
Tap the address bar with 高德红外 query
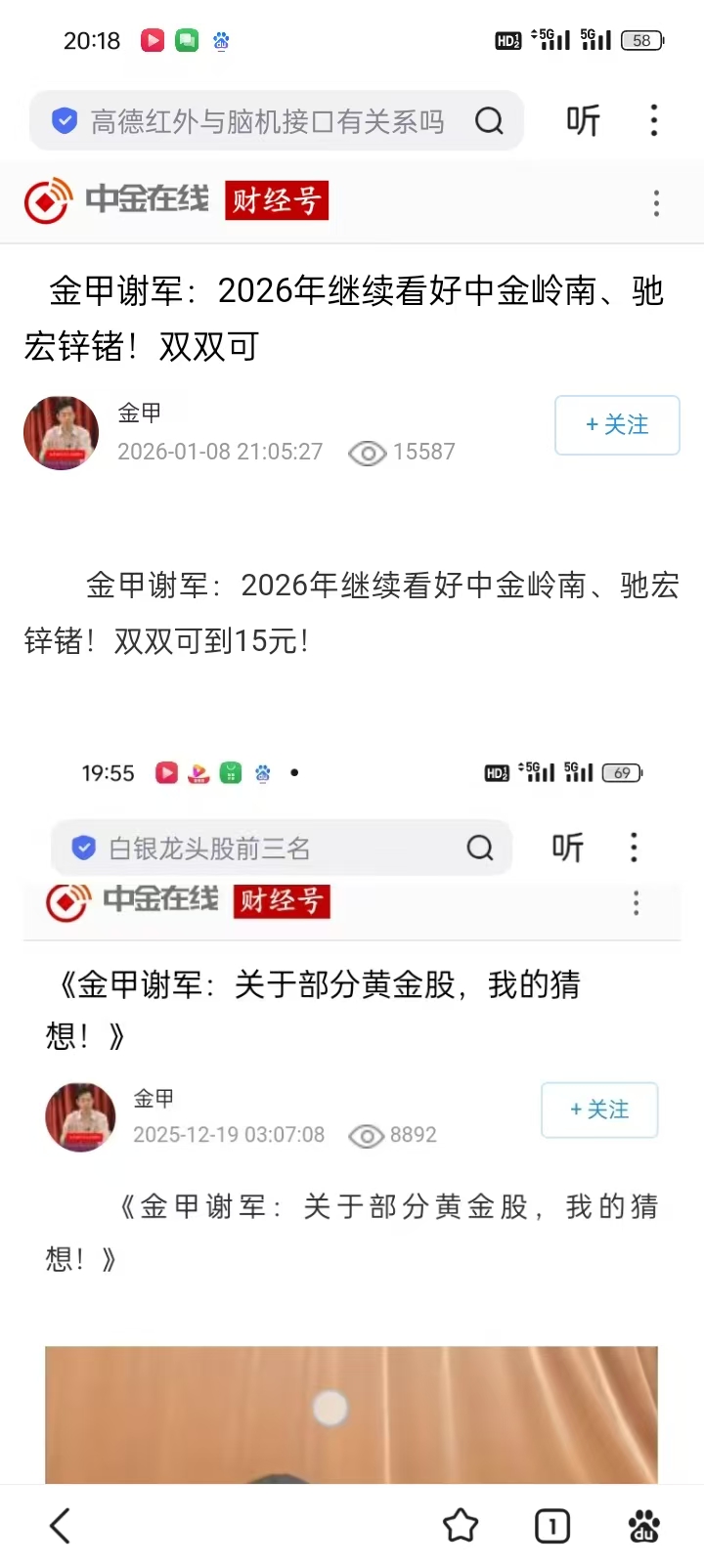[x=266, y=121]
